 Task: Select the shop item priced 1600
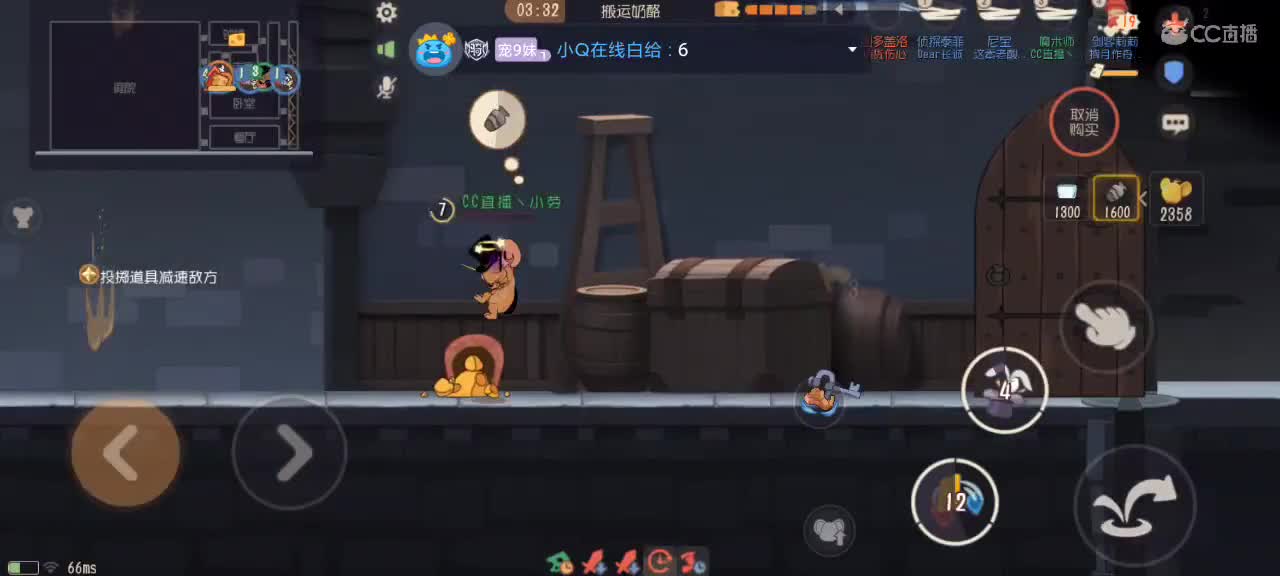point(1116,198)
